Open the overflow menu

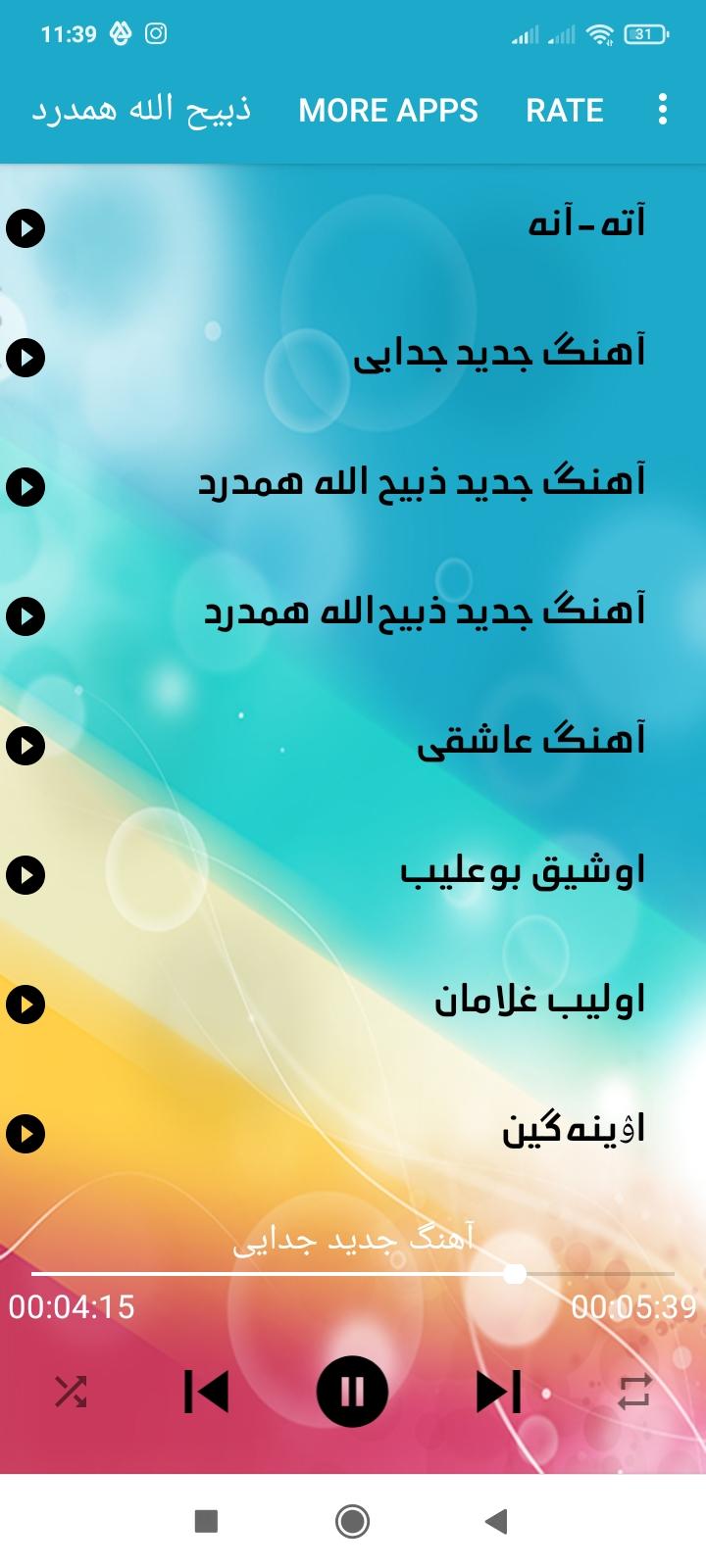tap(663, 110)
